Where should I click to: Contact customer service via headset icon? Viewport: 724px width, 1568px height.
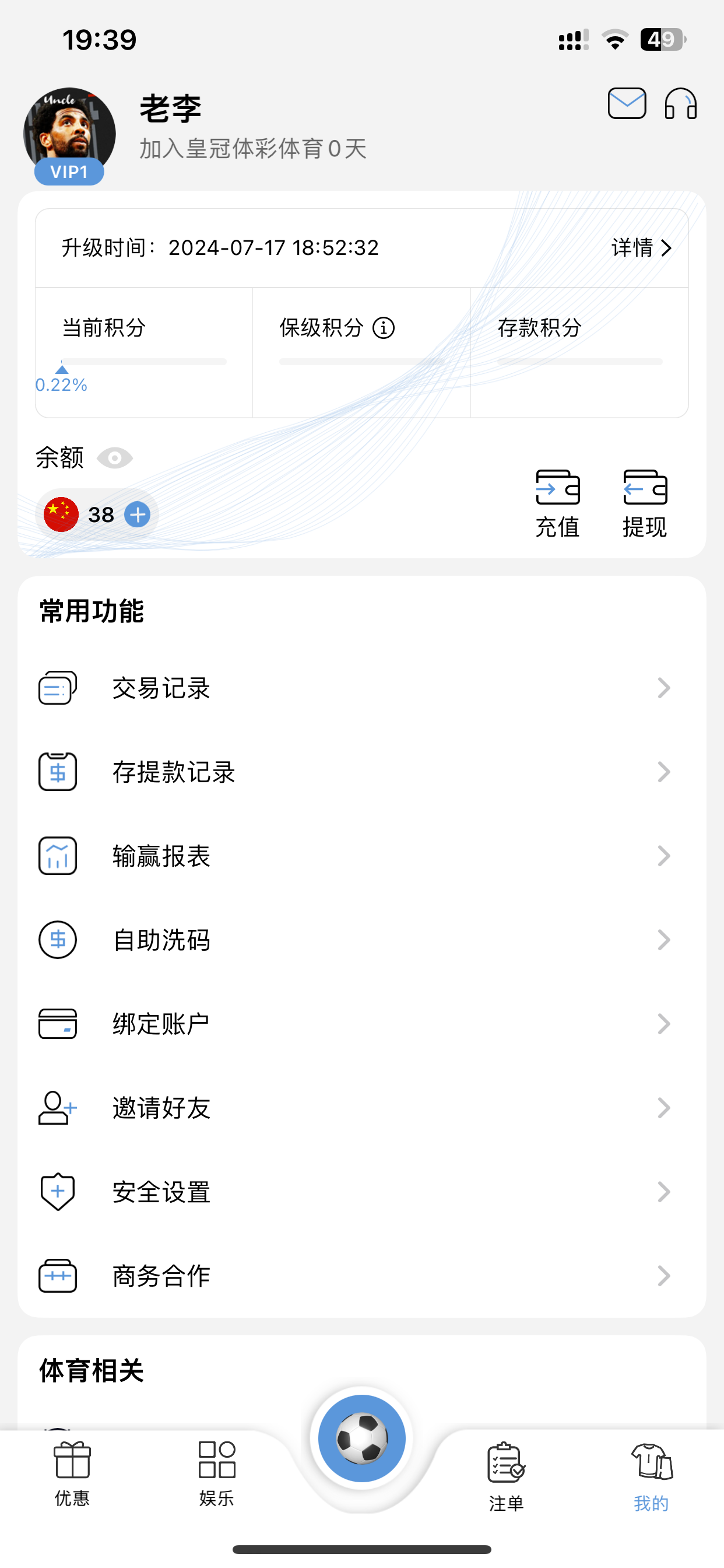click(680, 104)
